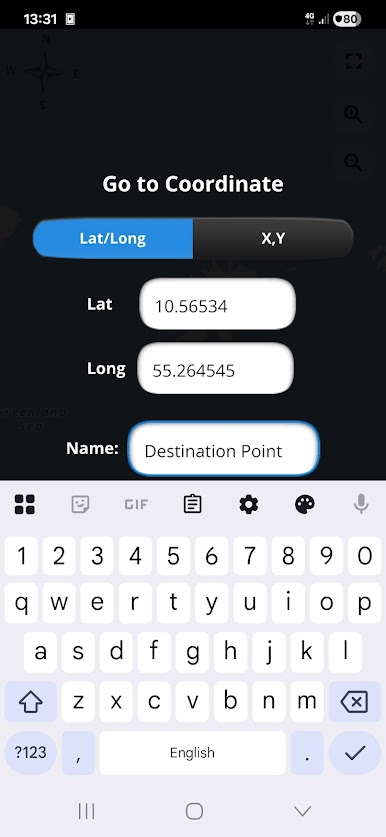Open the keyboard's four-square menu
Image resolution: width=386 pixels, height=837 pixels.
25,504
